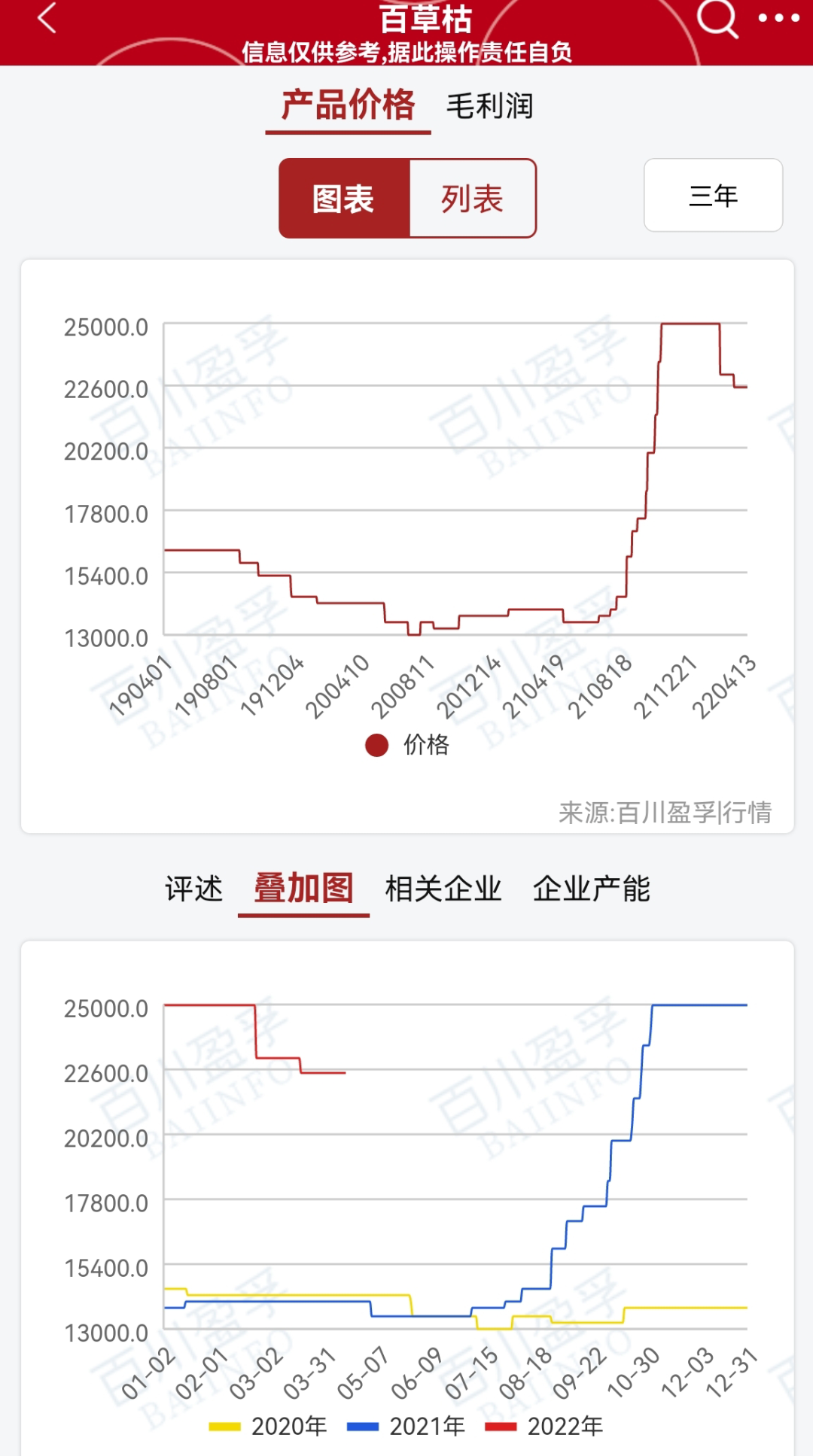Open the three-dot overflow menu
Screen dimensions: 813x1456
[x=778, y=18]
